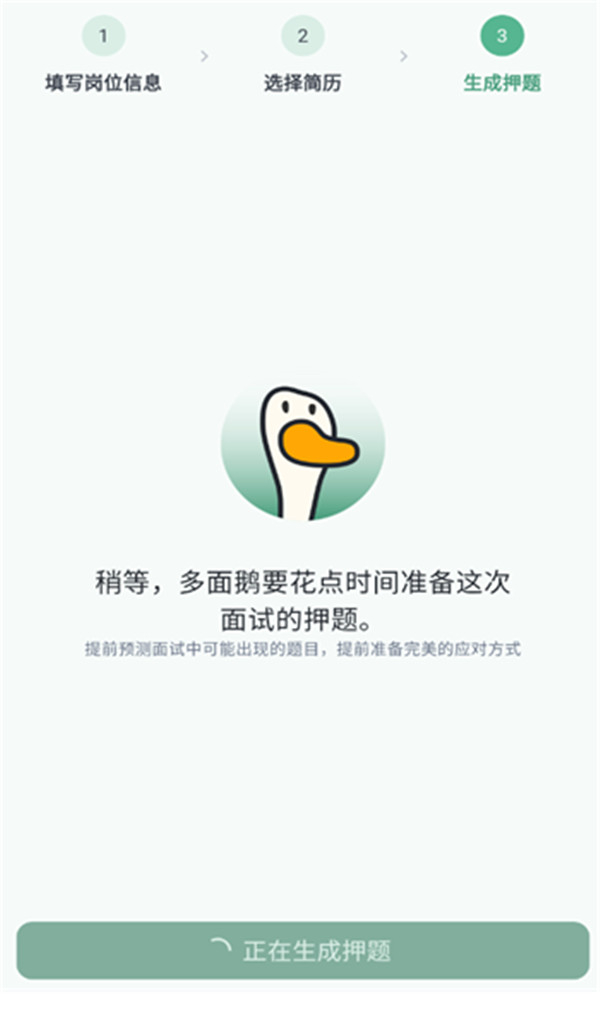600x1011 pixels.
Task: Tap the 正在生成押题 button
Action: pos(302,950)
